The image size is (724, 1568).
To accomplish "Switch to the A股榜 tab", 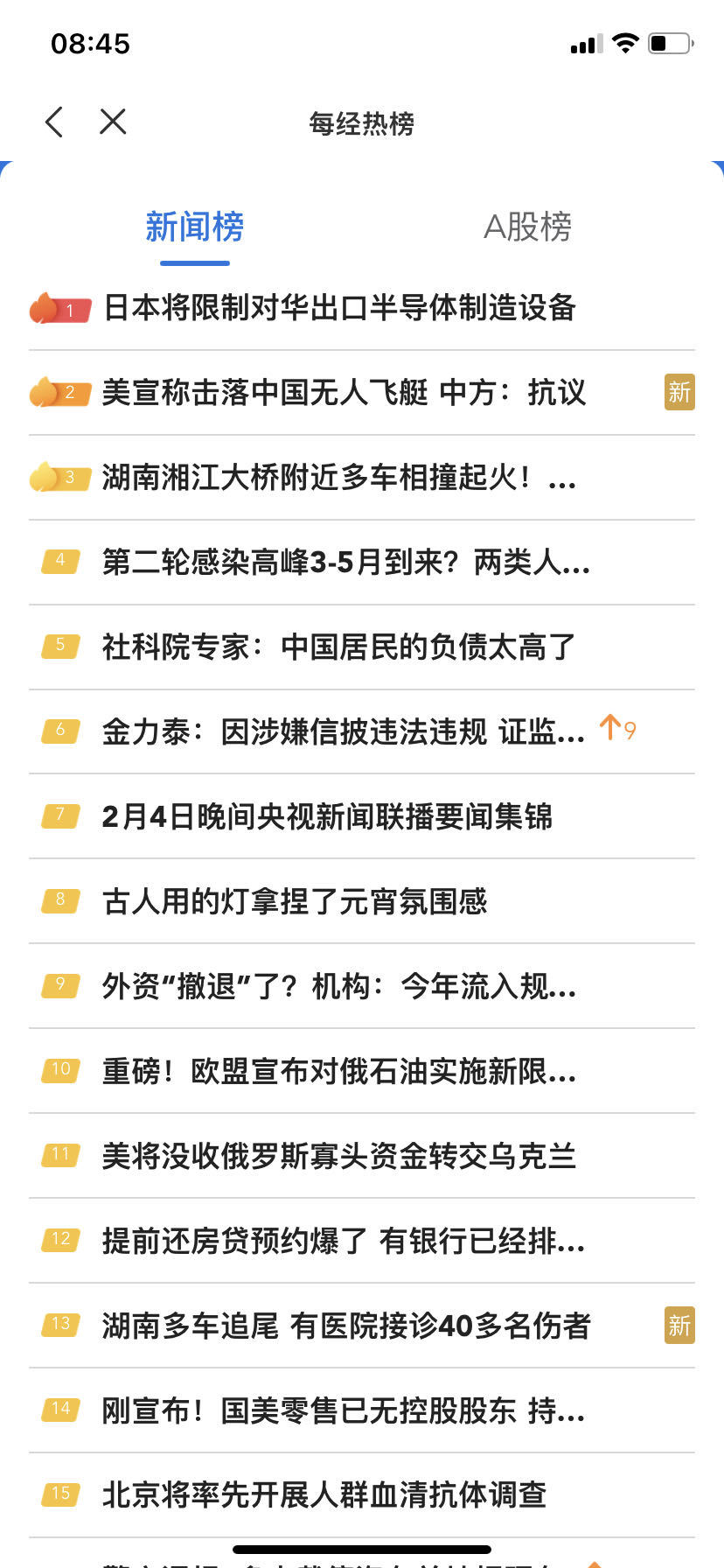I will 527,227.
